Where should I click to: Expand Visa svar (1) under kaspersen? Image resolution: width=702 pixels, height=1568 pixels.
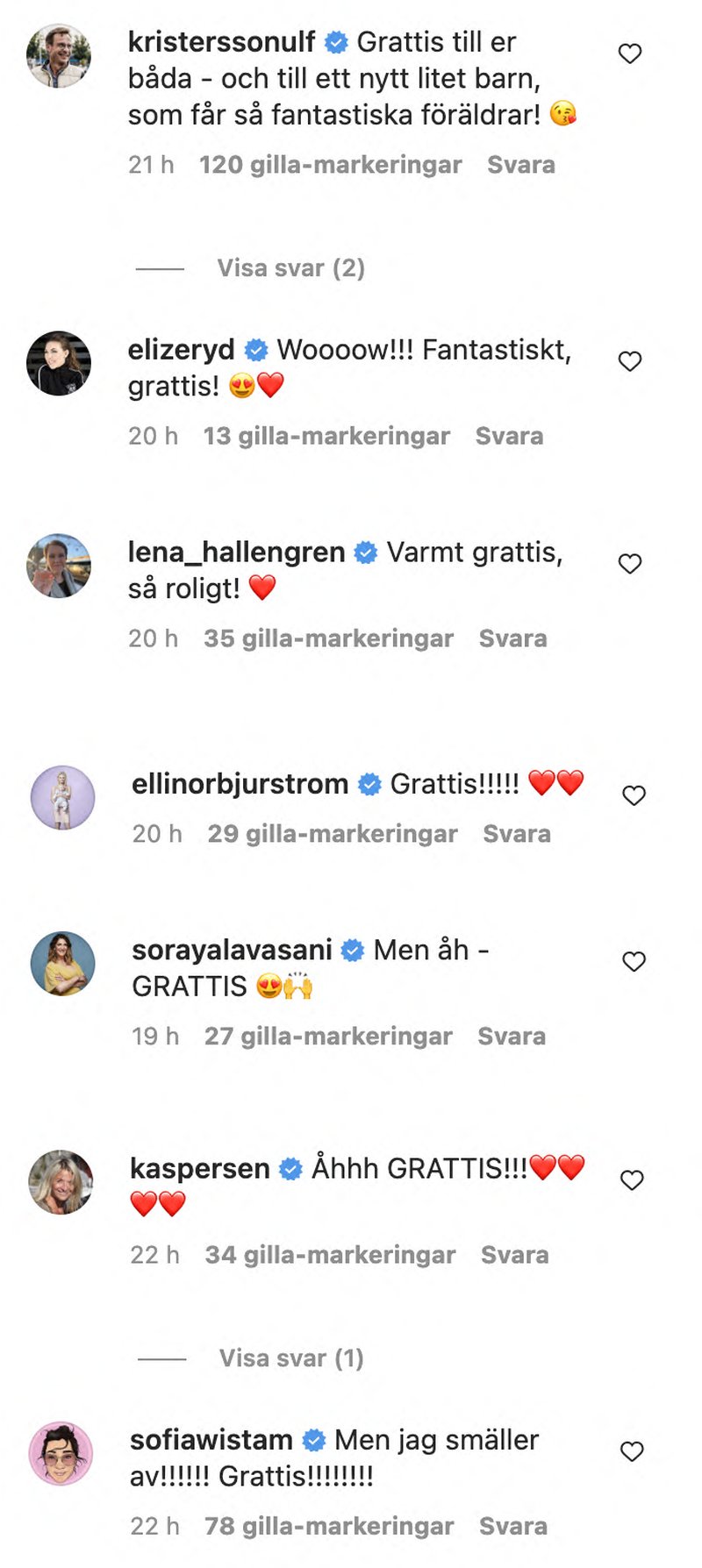click(x=290, y=1358)
